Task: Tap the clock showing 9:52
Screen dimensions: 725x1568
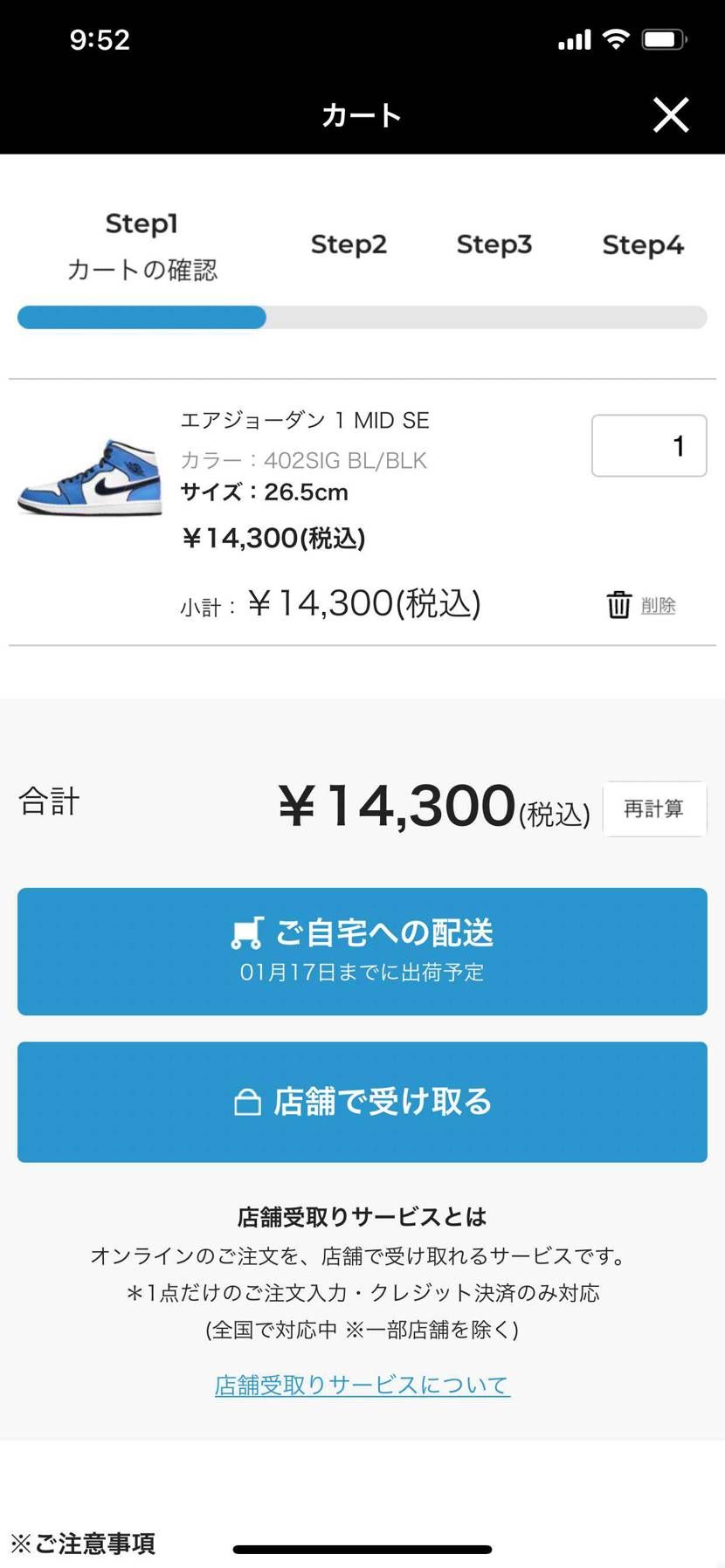Action: [100, 38]
